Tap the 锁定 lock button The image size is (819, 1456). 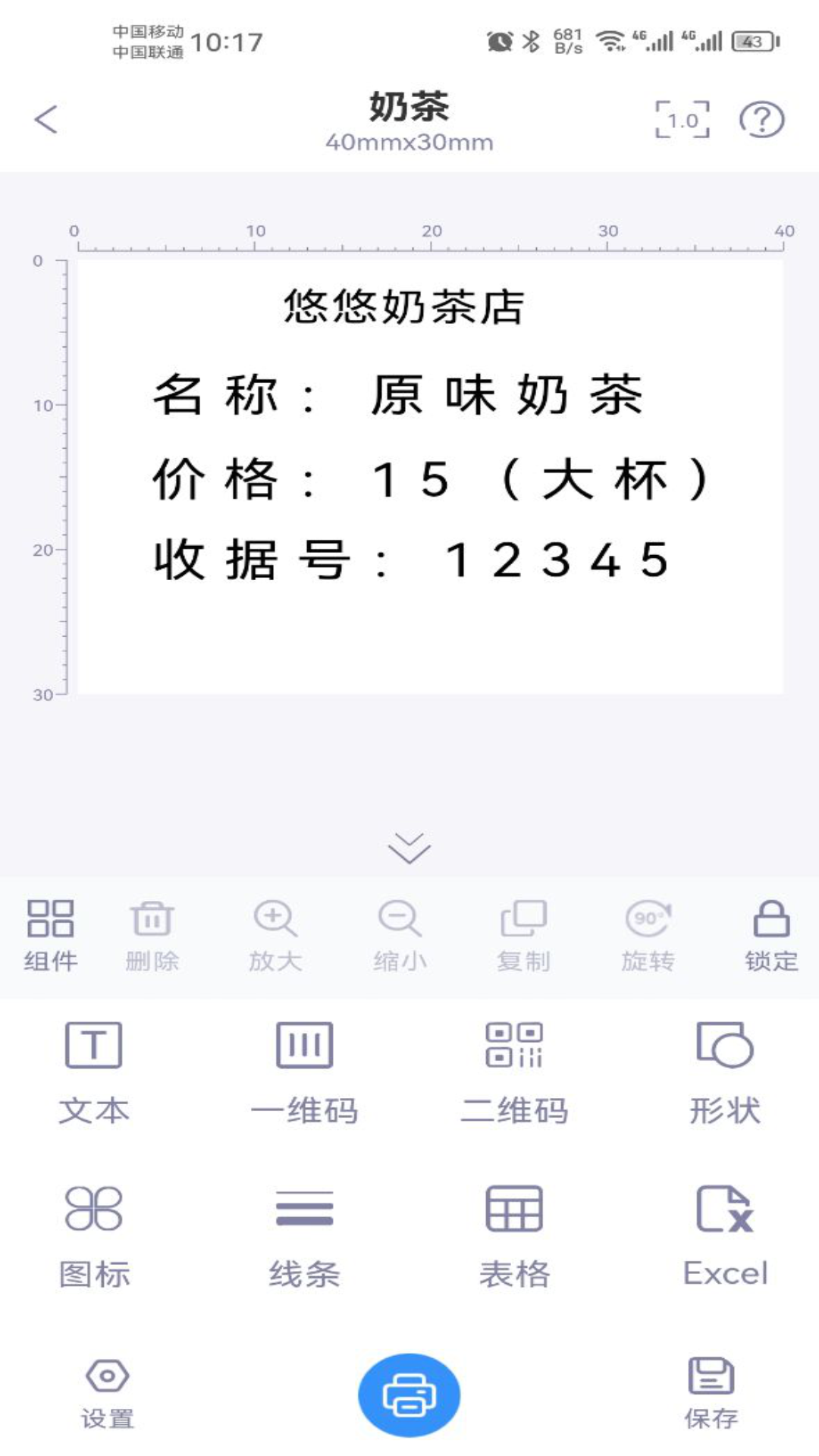tap(770, 936)
